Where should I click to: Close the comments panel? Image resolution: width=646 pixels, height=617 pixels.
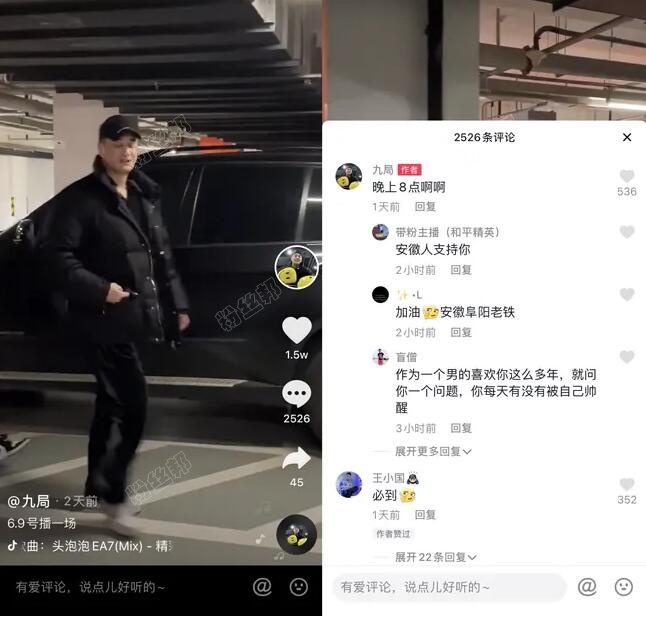[x=627, y=137]
